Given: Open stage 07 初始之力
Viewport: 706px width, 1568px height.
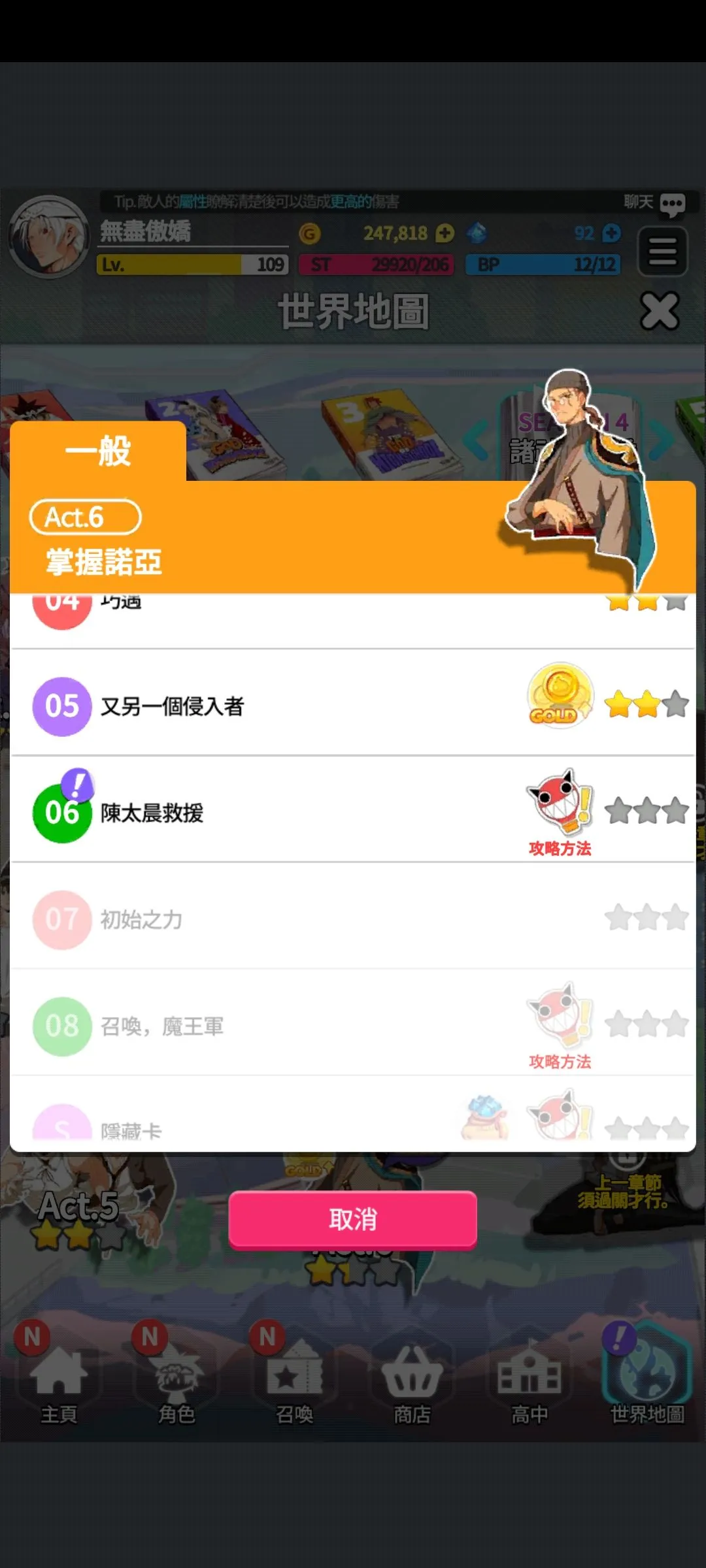Looking at the screenshot, I should (261, 919).
